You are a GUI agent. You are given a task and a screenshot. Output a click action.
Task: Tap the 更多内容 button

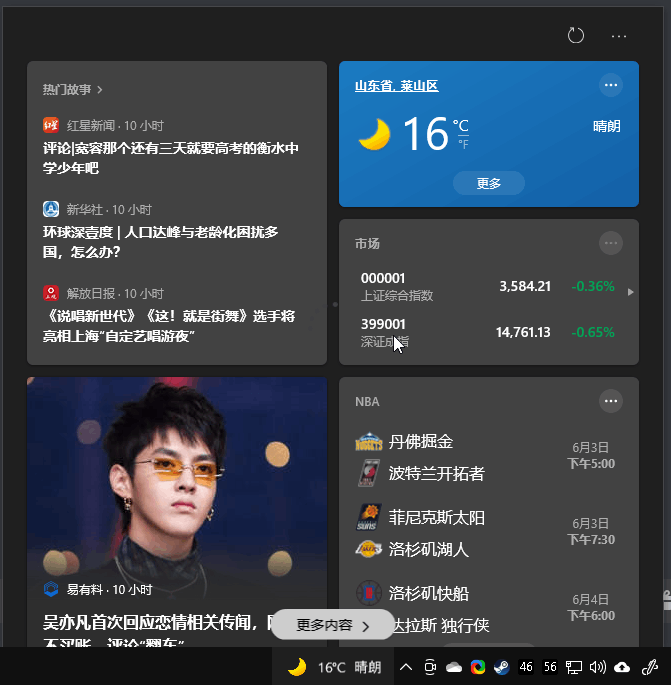pyautogui.click(x=334, y=625)
